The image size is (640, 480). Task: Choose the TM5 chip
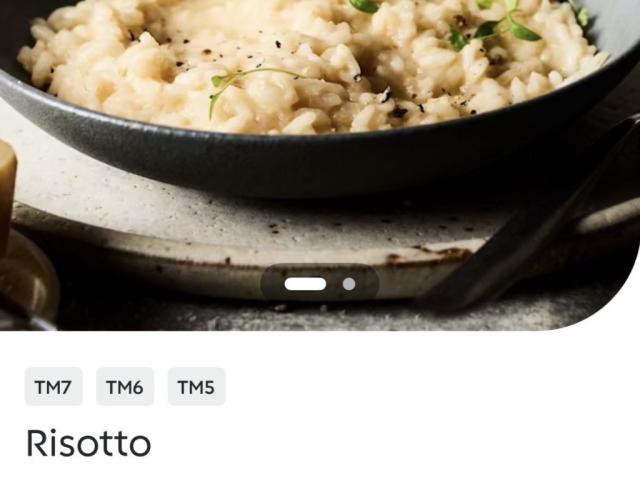[x=196, y=387]
